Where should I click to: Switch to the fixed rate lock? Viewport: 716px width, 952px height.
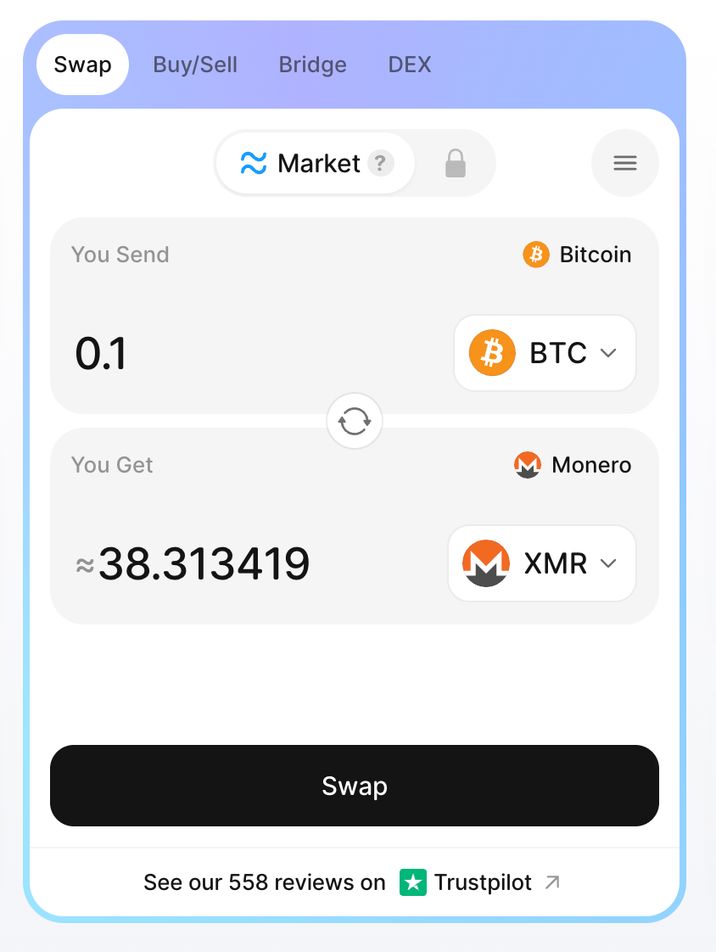click(x=455, y=163)
